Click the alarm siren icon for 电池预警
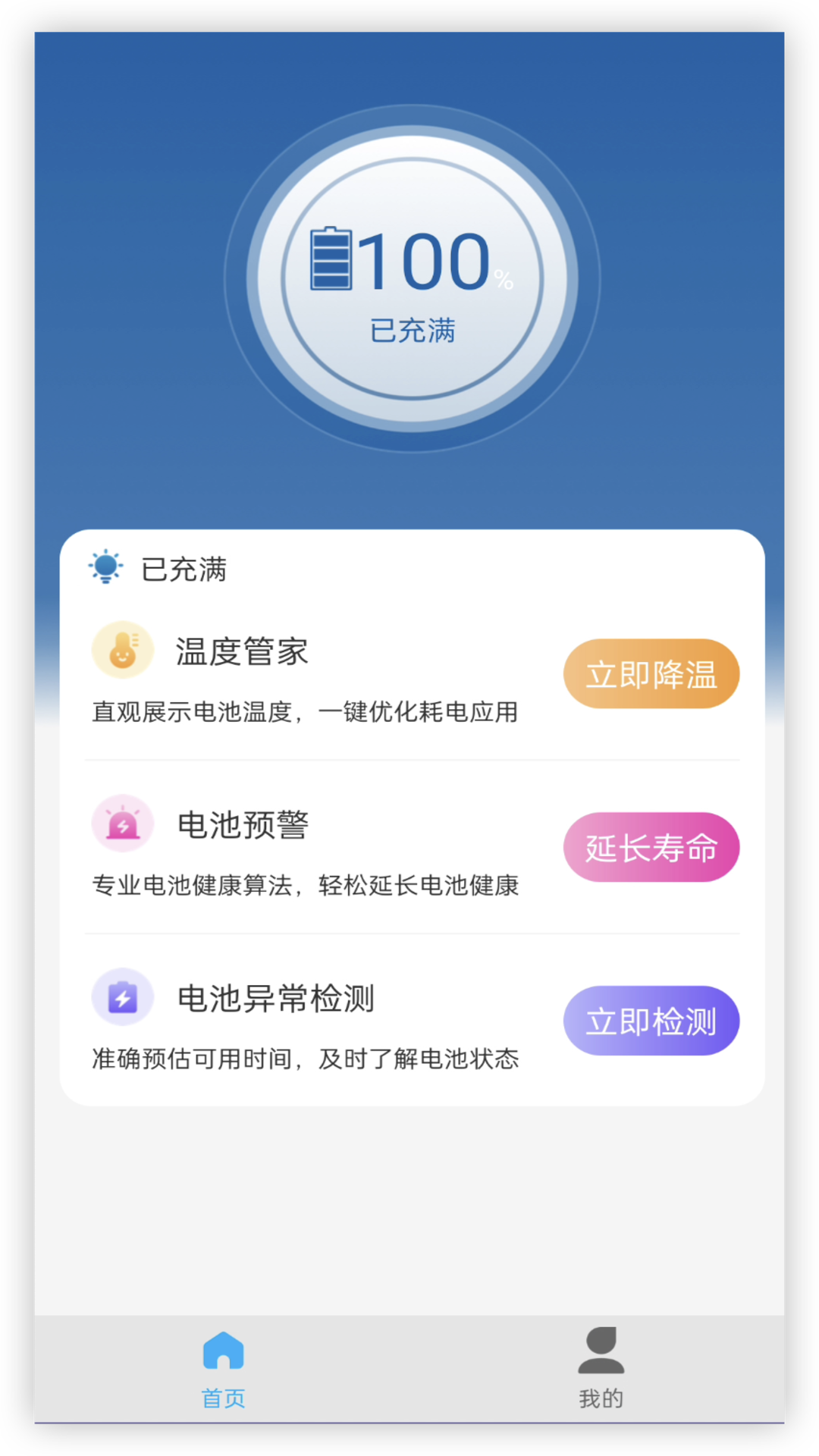The height and width of the screenshot is (1456, 819). tap(123, 824)
